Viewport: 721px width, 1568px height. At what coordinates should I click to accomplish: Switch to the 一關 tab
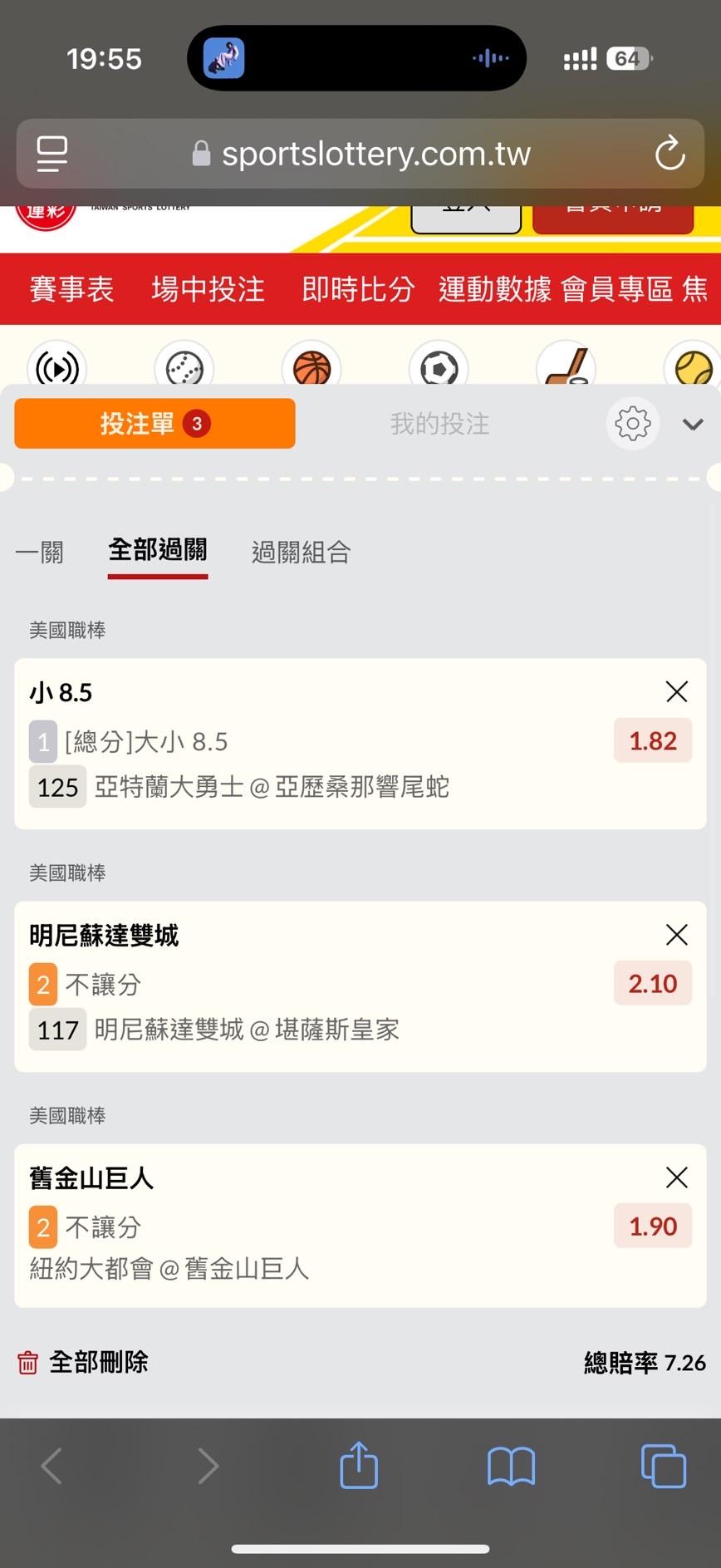pyautogui.click(x=40, y=552)
